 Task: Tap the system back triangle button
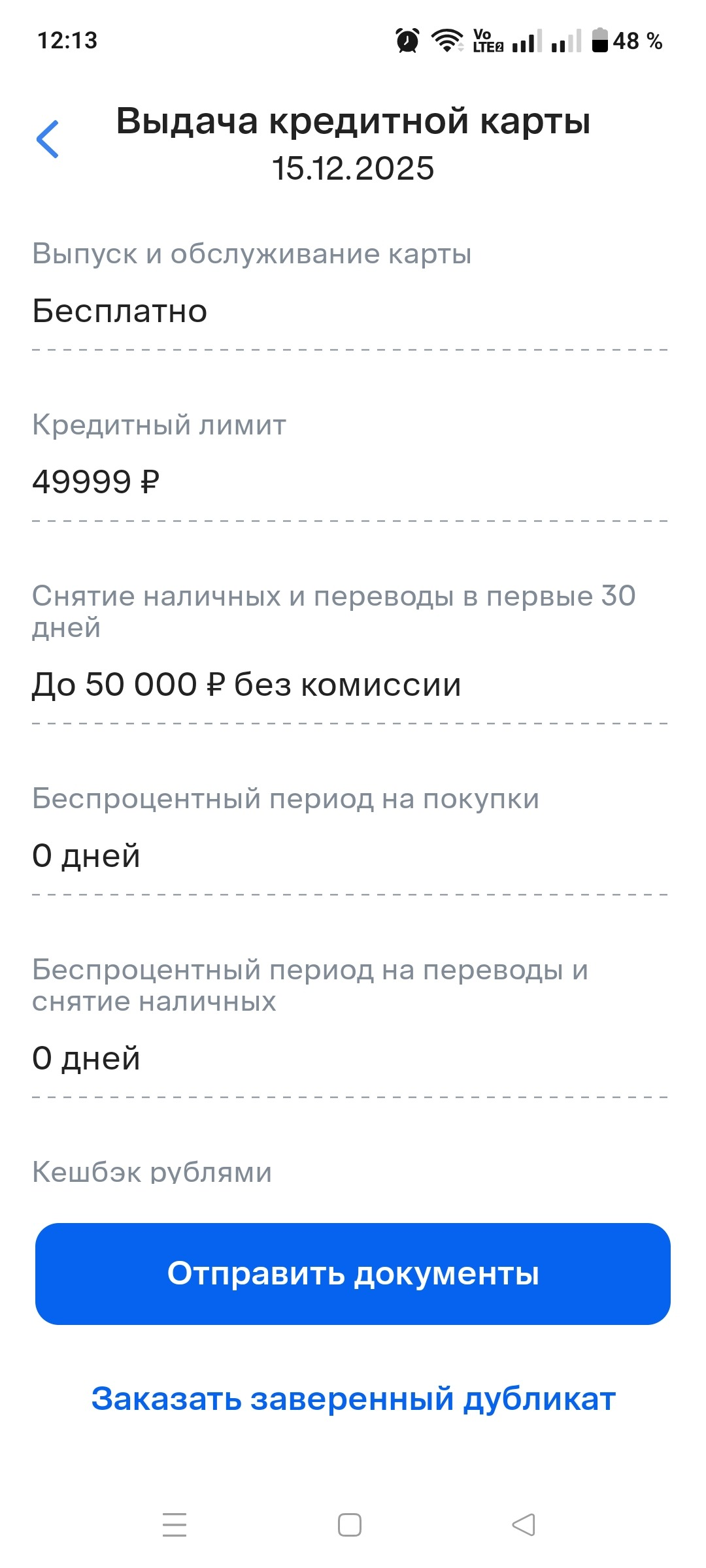click(524, 1525)
